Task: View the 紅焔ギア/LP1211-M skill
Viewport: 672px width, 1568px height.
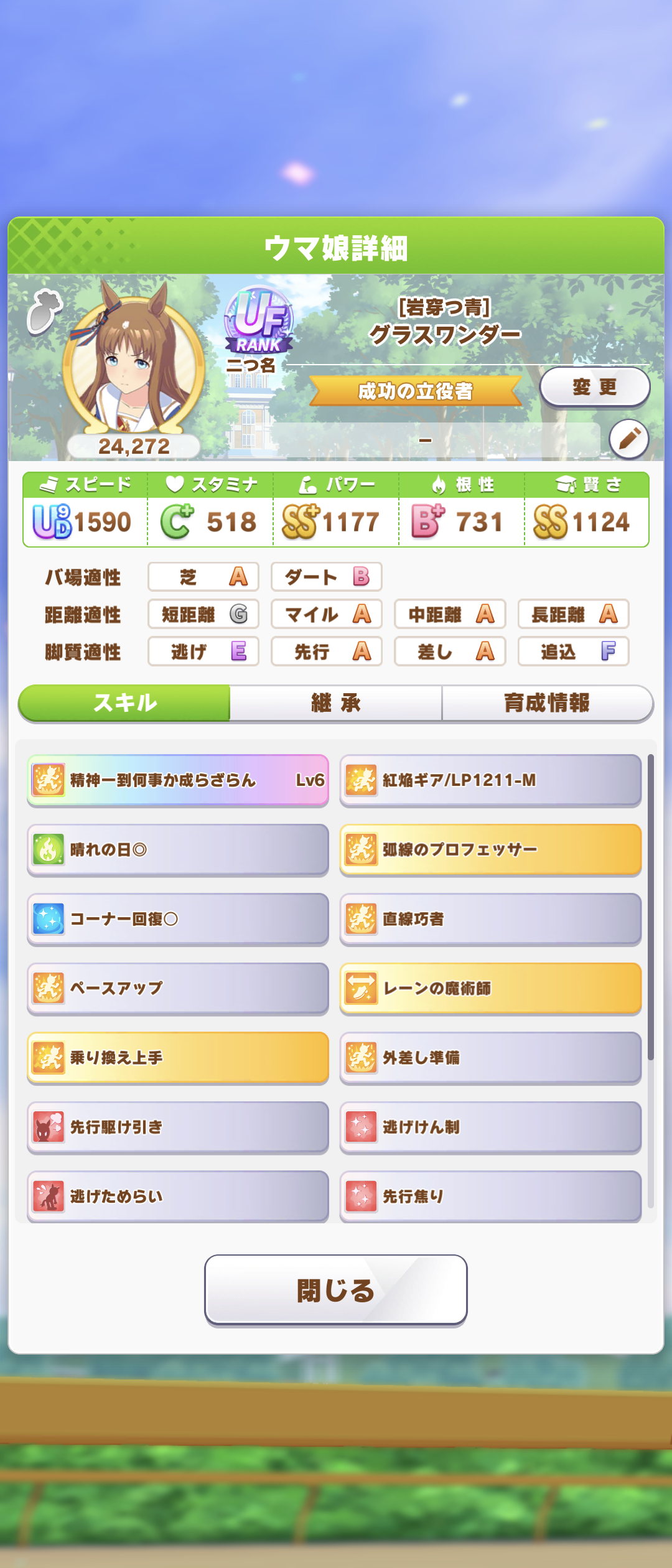Action: pos(490,780)
